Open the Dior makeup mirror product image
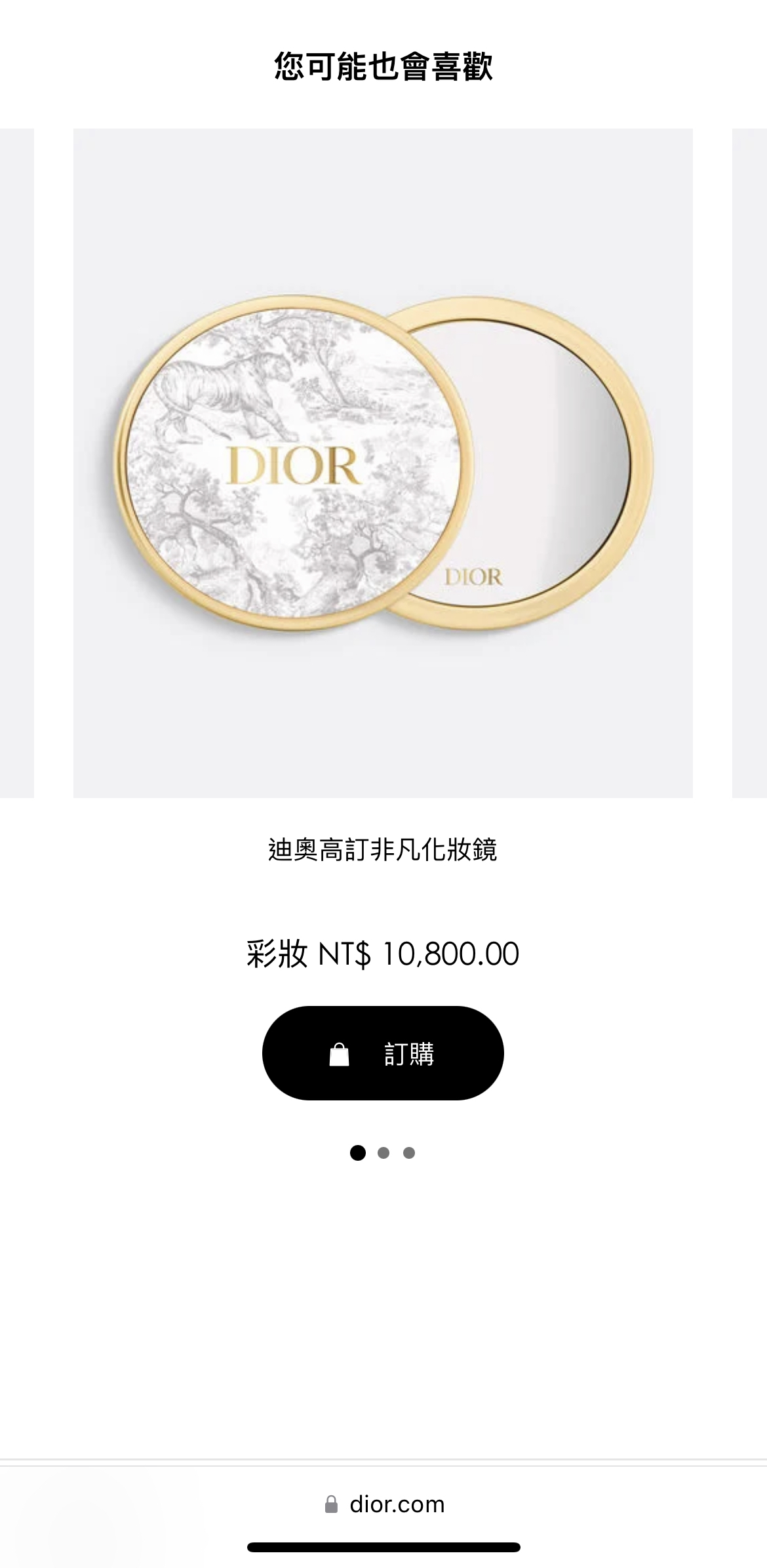Image resolution: width=767 pixels, height=1568 pixels. 383,463
